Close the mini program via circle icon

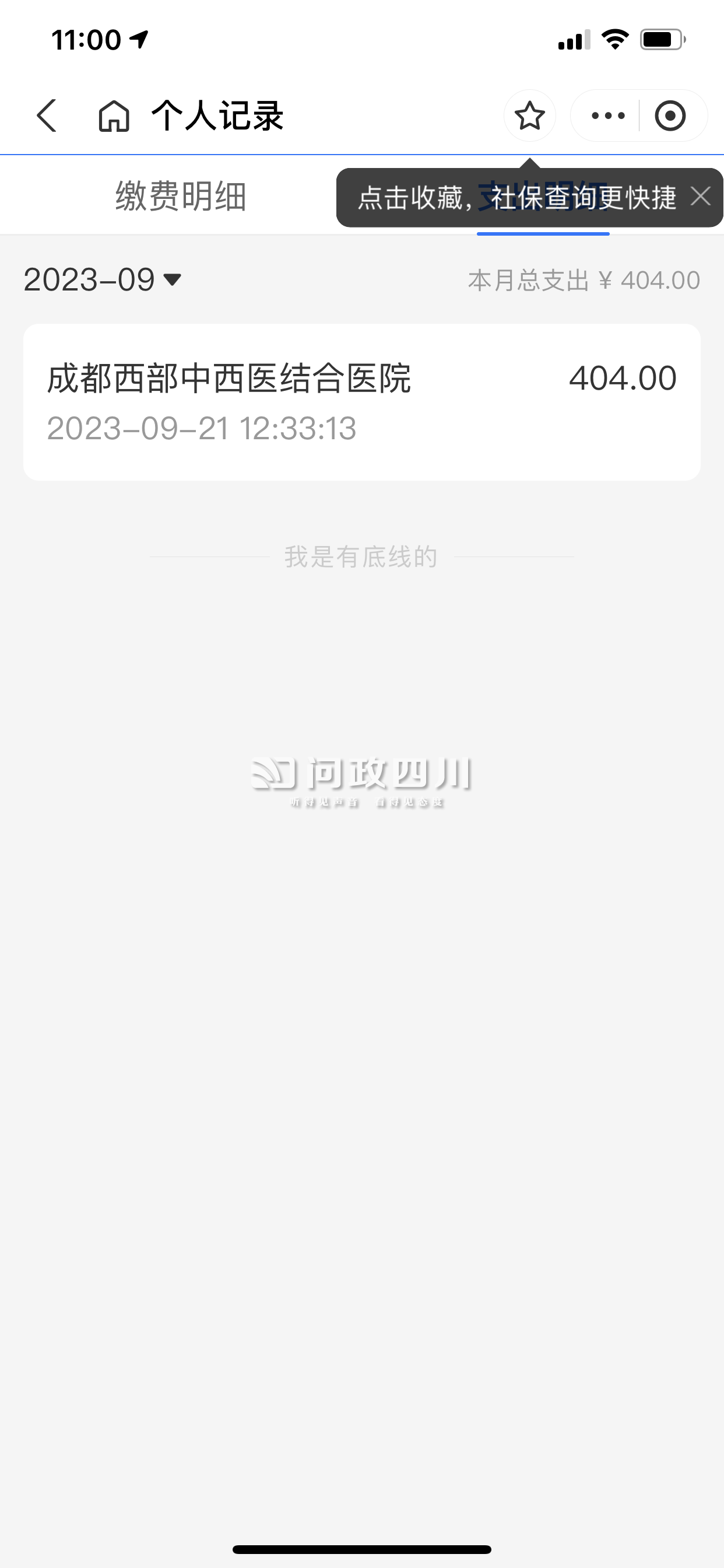(670, 116)
